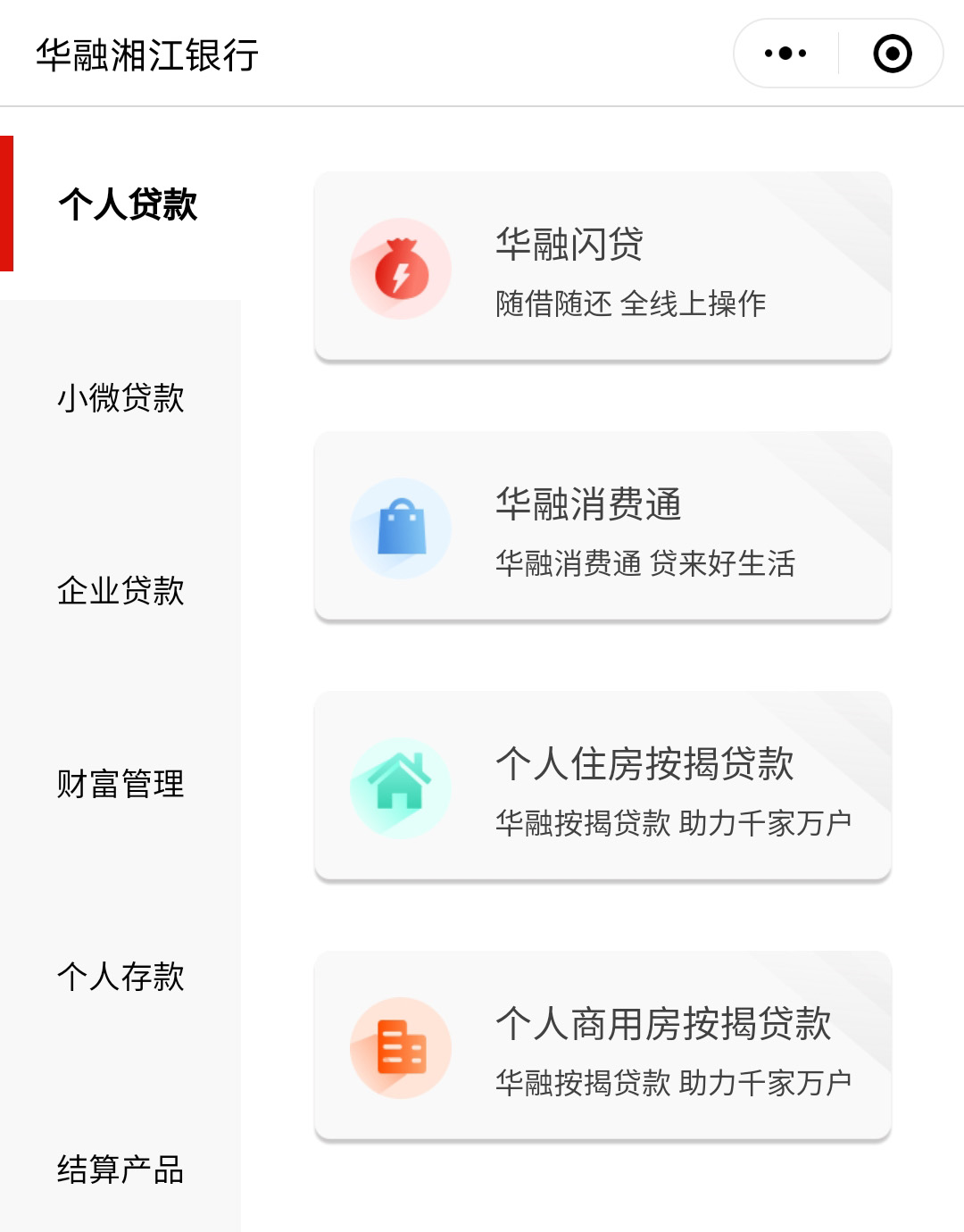The height and width of the screenshot is (1232, 964).
Task: Select the blue shopping bag icon of 华融消费通
Action: pyautogui.click(x=400, y=527)
